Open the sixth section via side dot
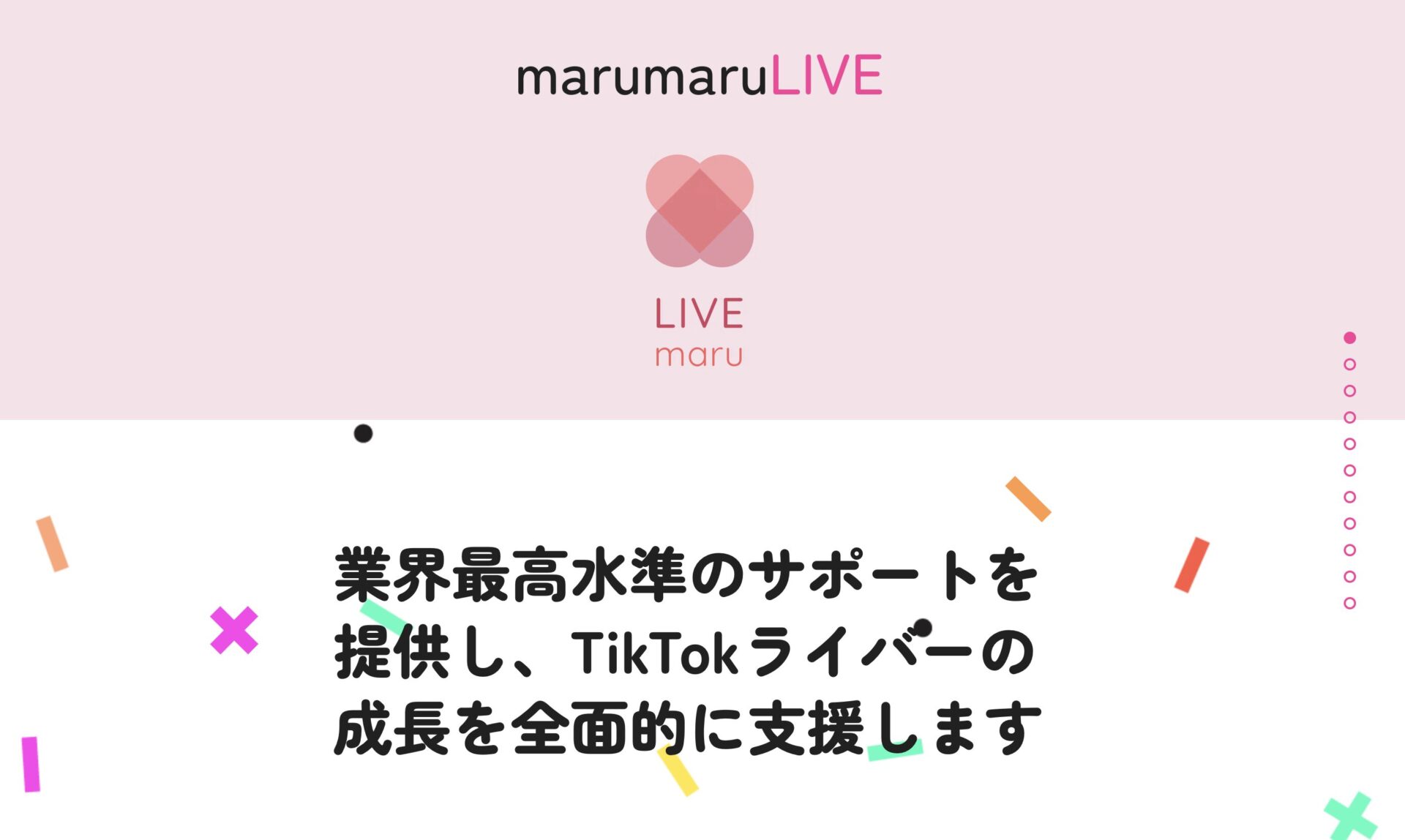Viewport: 1405px width, 840px height. tap(1349, 470)
